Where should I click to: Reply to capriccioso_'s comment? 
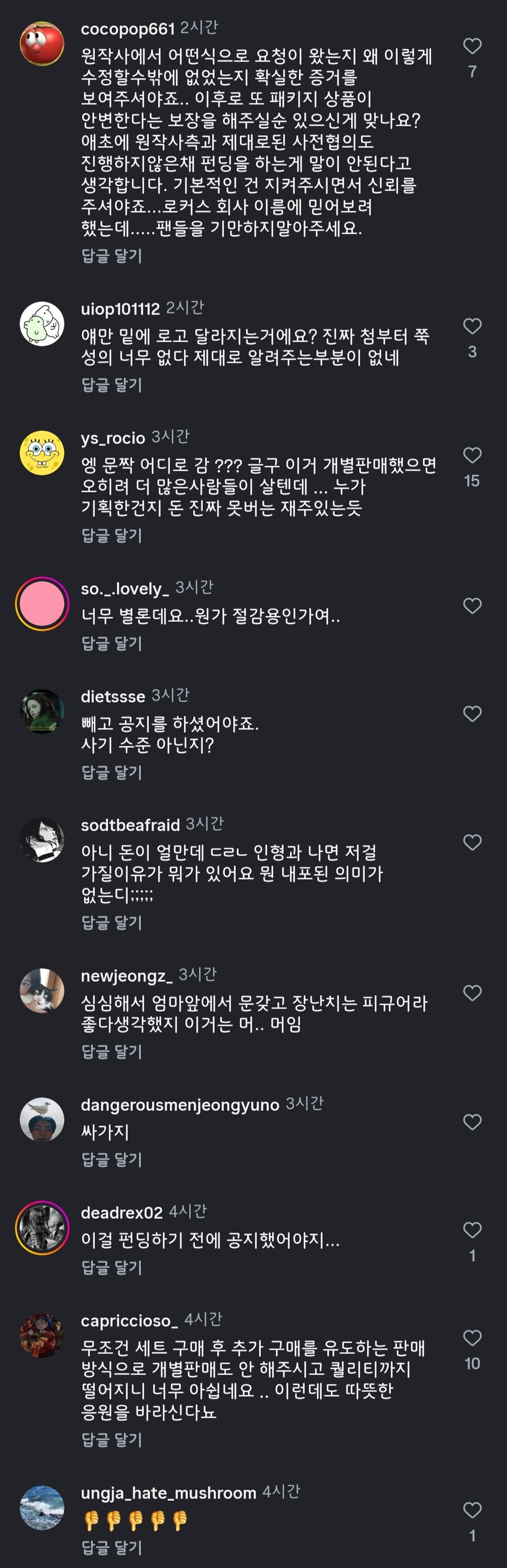point(112,1440)
